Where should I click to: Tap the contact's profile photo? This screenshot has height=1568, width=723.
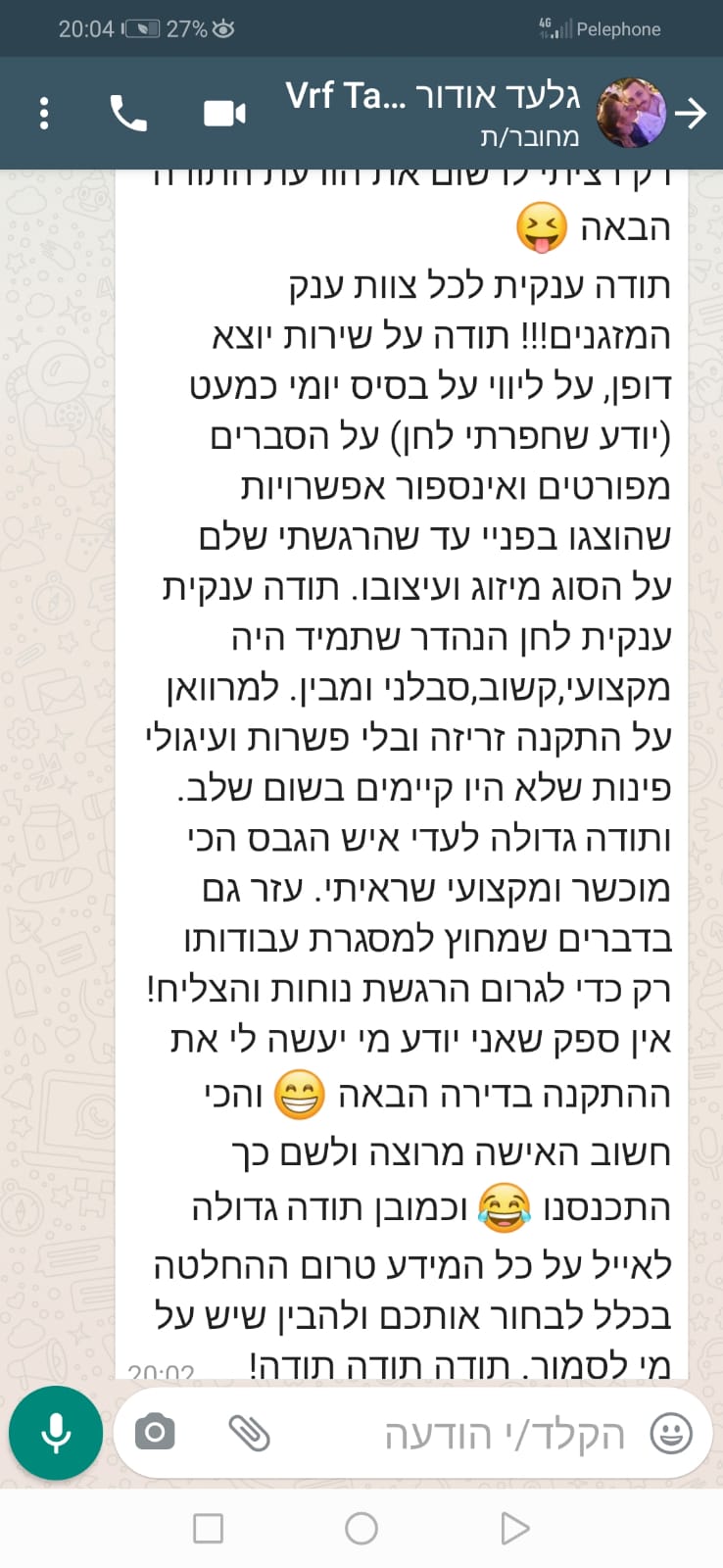click(631, 114)
